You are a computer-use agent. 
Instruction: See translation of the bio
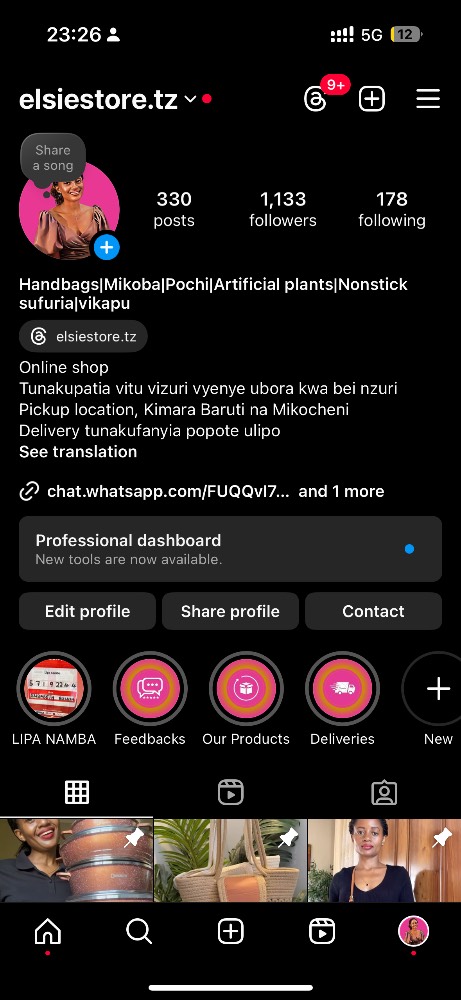(x=78, y=452)
